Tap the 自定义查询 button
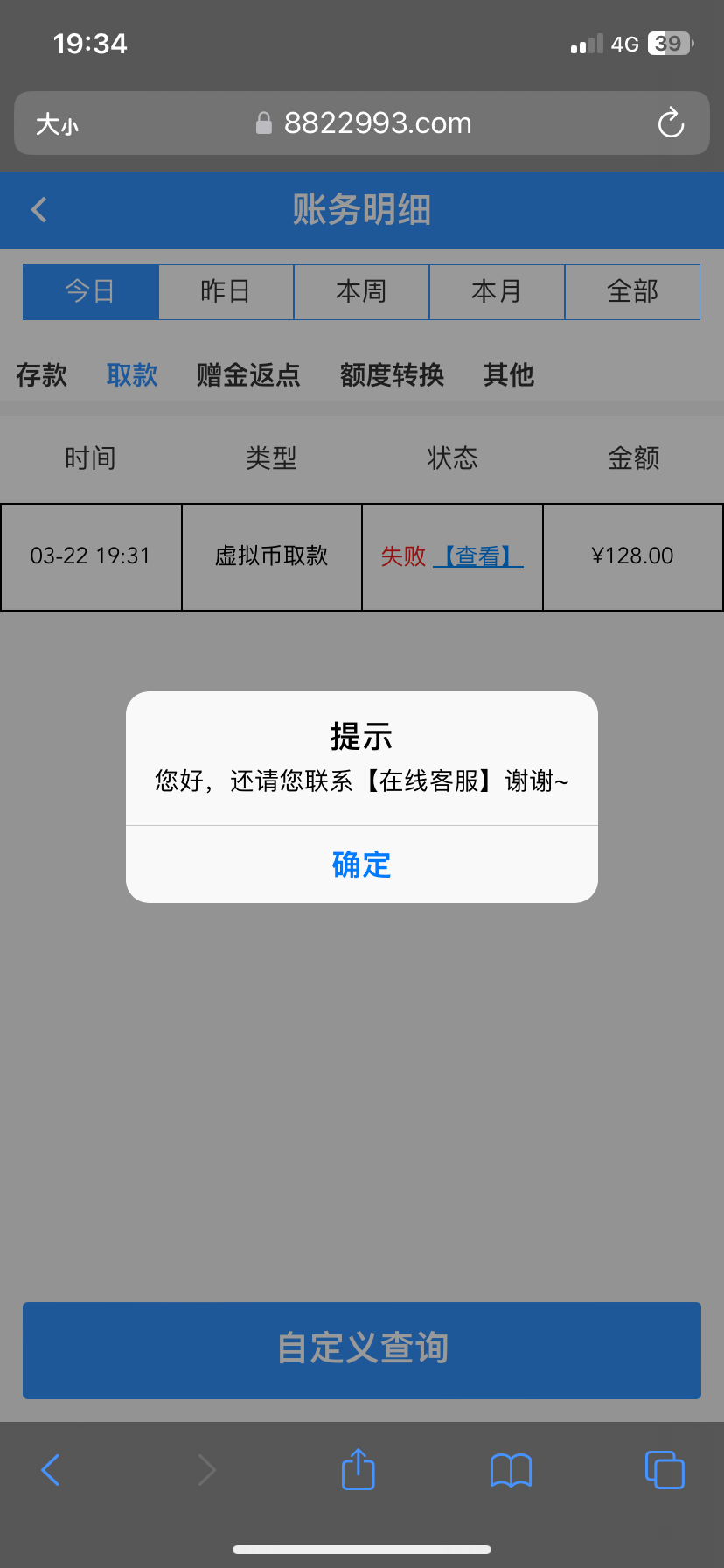Viewport: 724px width, 1568px height. pyautogui.click(x=361, y=1349)
